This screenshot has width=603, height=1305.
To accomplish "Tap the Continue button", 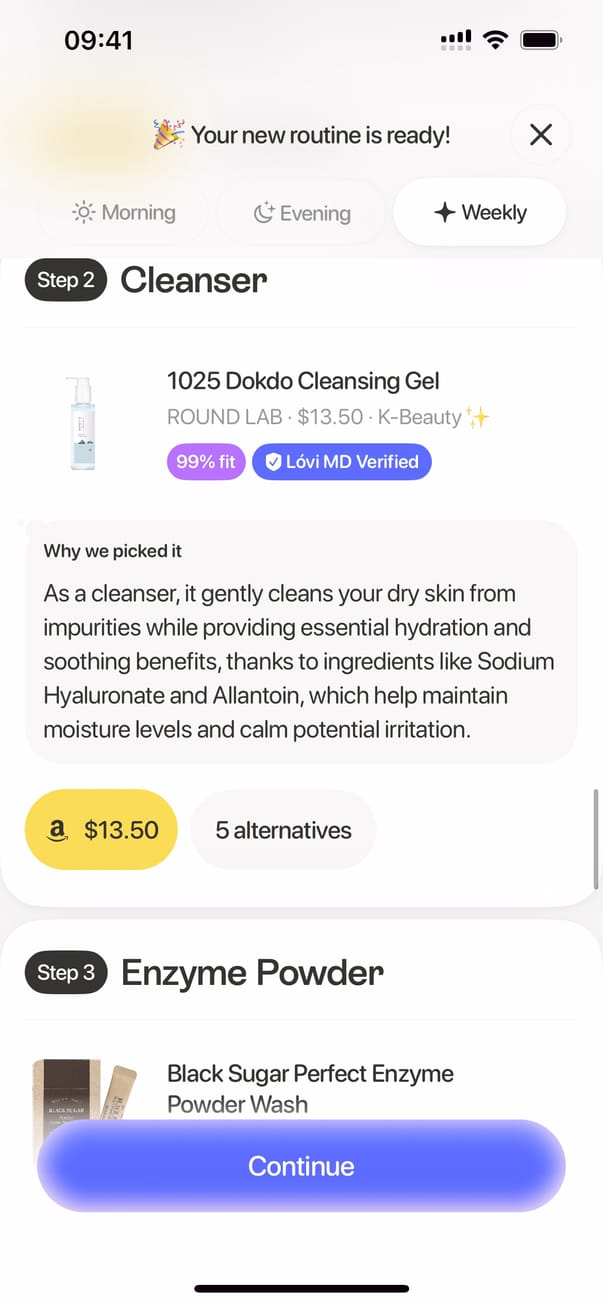I will (301, 1166).
